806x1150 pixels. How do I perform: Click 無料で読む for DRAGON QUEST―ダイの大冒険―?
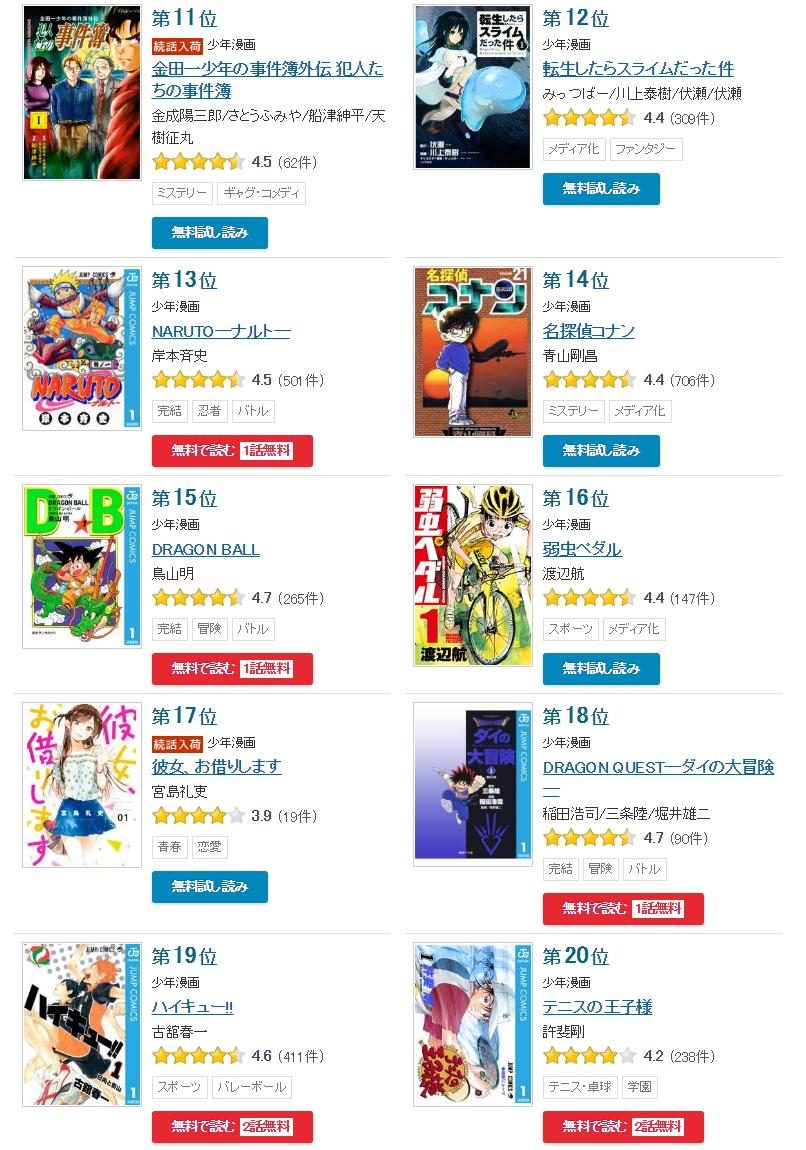point(624,908)
